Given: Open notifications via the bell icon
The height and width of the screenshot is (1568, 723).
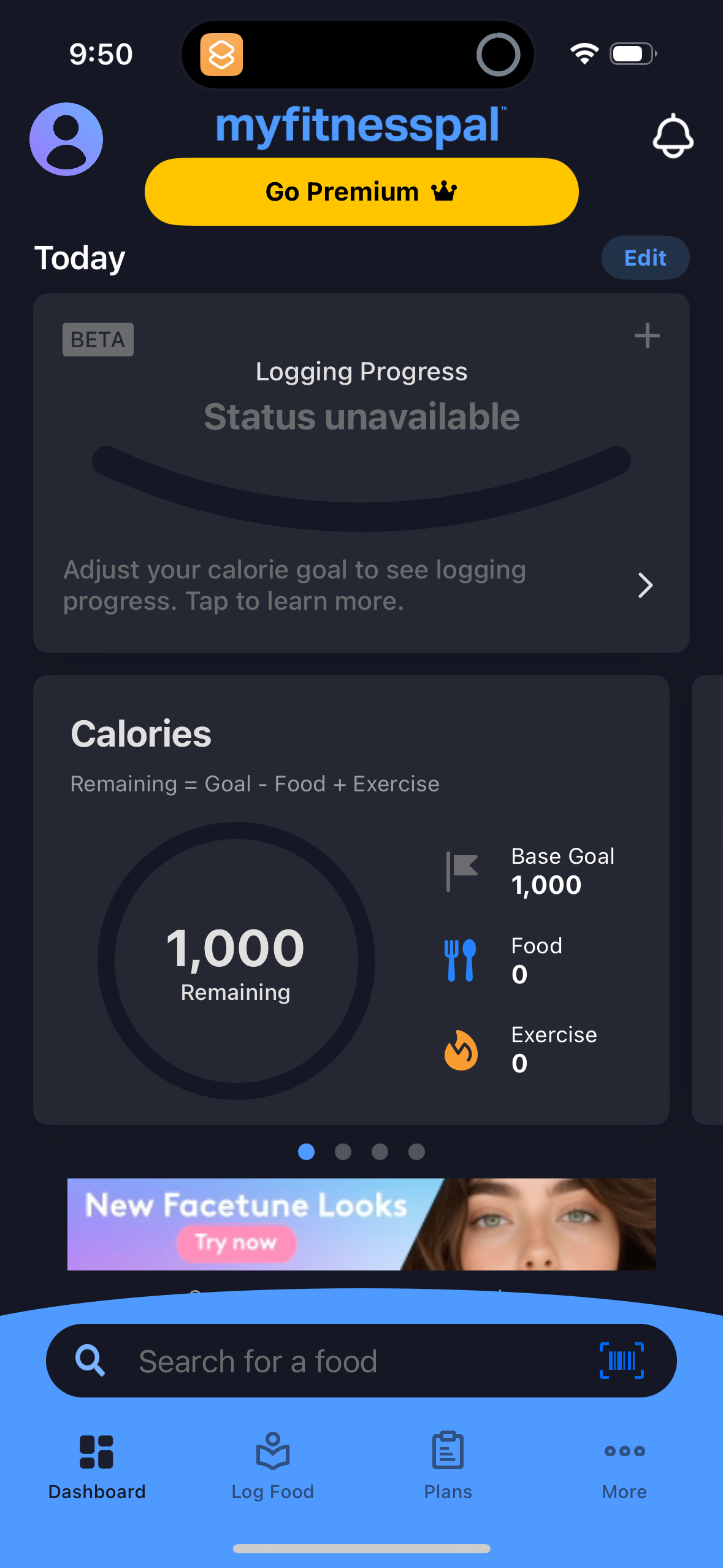Looking at the screenshot, I should pos(673,136).
